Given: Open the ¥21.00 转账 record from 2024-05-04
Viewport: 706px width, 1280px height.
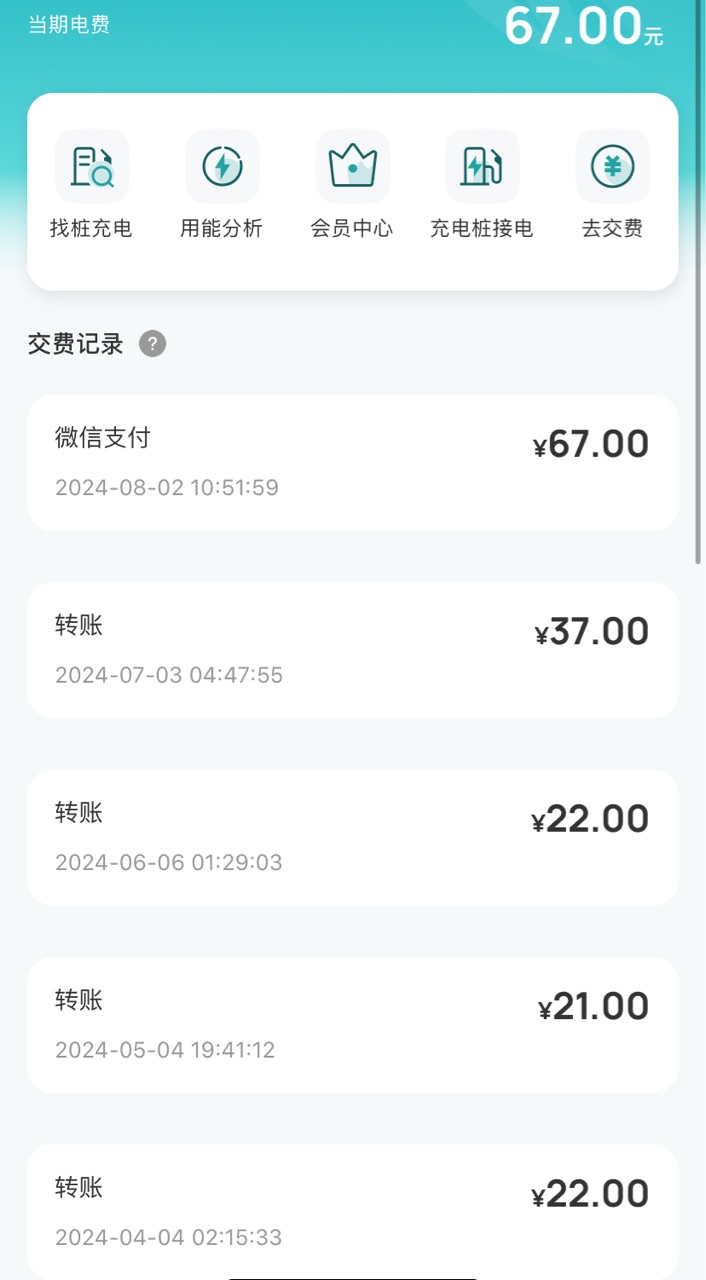Looking at the screenshot, I should 353,1025.
